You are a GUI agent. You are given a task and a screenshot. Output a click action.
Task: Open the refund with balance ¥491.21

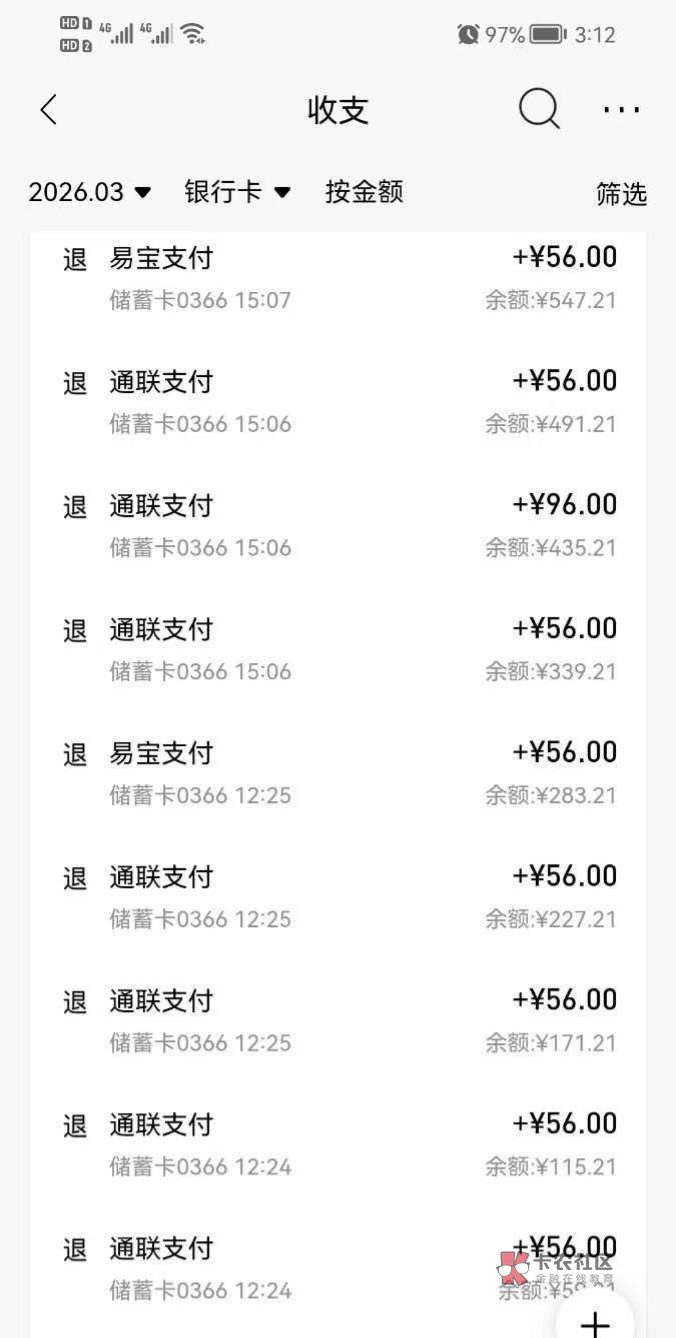click(338, 401)
